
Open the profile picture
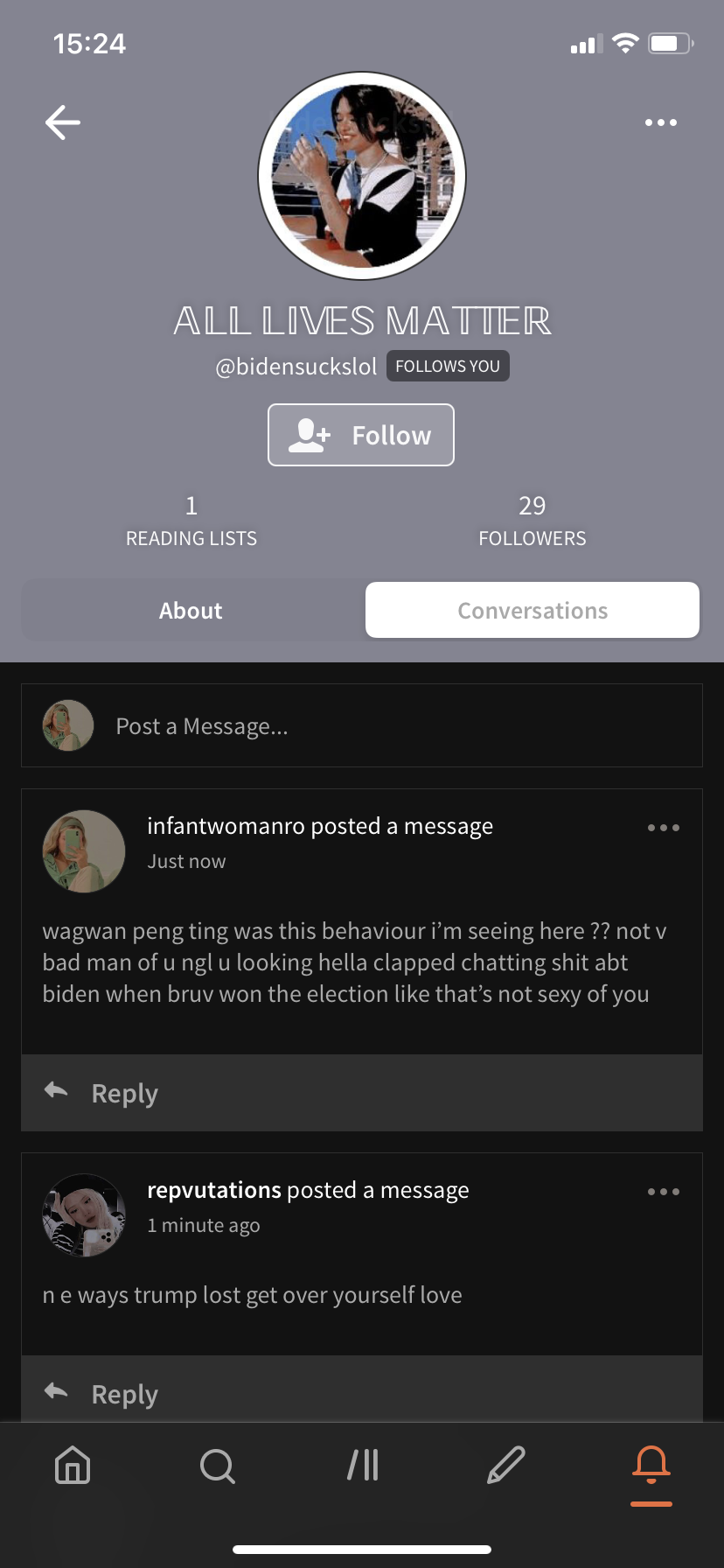click(x=361, y=177)
